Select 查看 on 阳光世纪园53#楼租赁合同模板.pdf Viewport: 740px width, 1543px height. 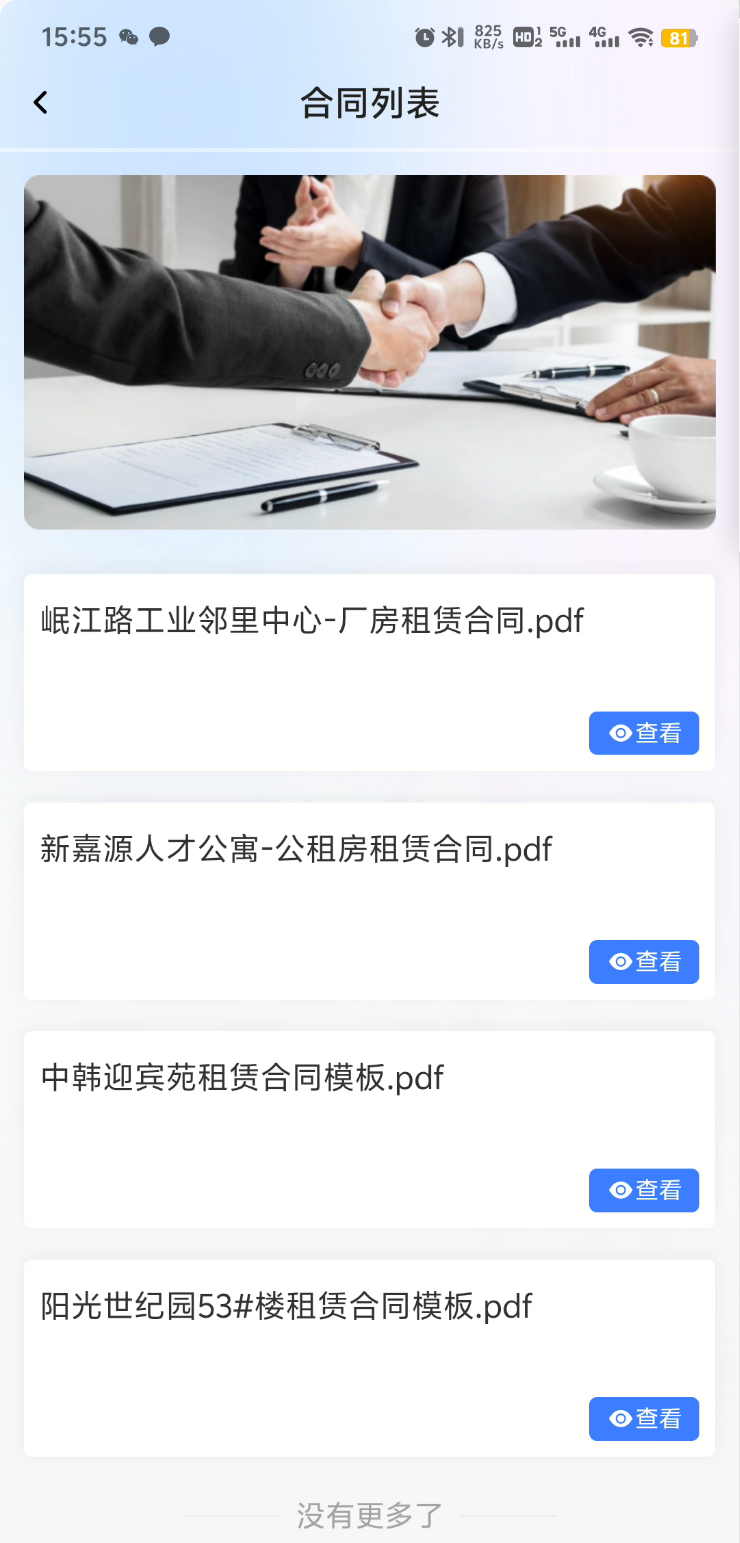point(643,1418)
